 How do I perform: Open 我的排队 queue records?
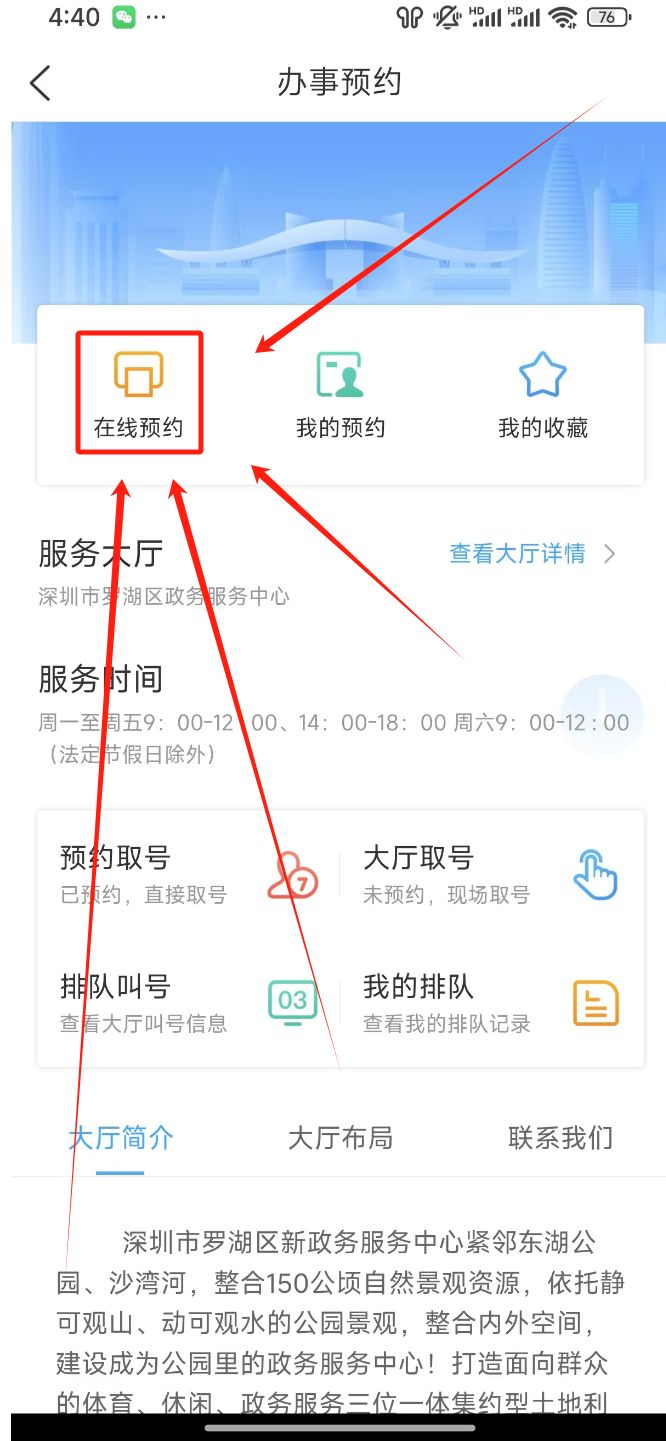coord(490,1004)
